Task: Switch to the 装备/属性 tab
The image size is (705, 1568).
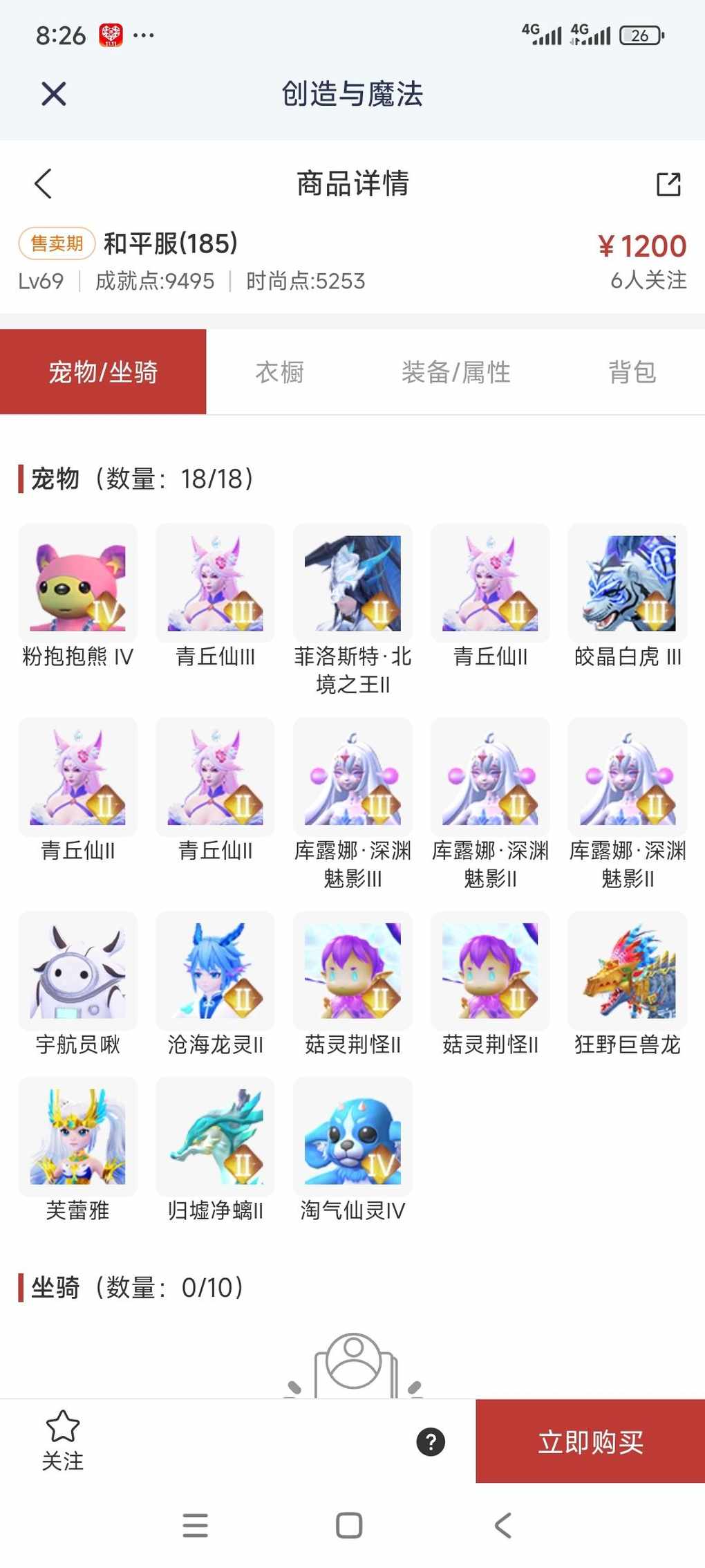Action: pos(455,372)
